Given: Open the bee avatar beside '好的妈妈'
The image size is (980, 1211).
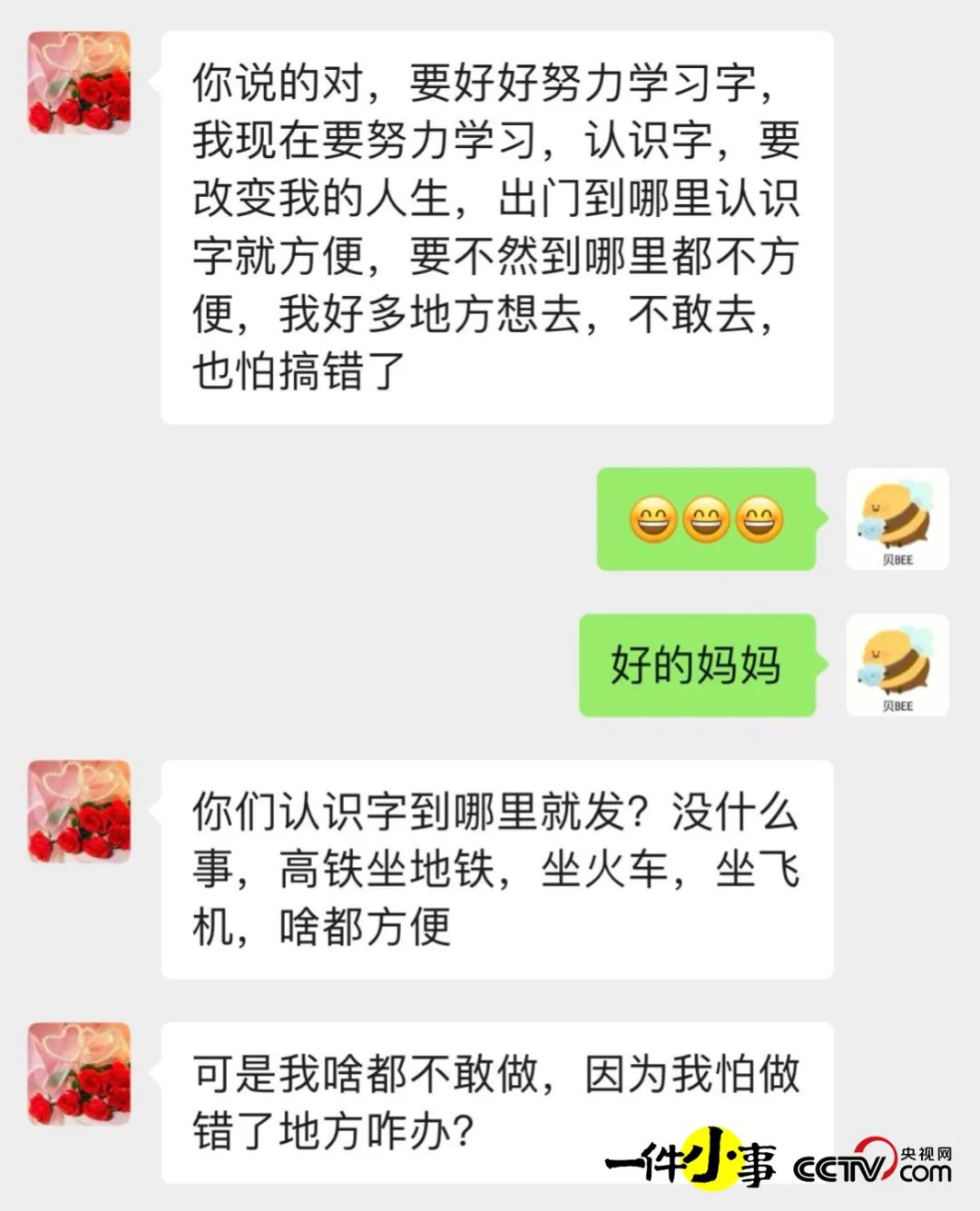Looking at the screenshot, I should click(897, 665).
